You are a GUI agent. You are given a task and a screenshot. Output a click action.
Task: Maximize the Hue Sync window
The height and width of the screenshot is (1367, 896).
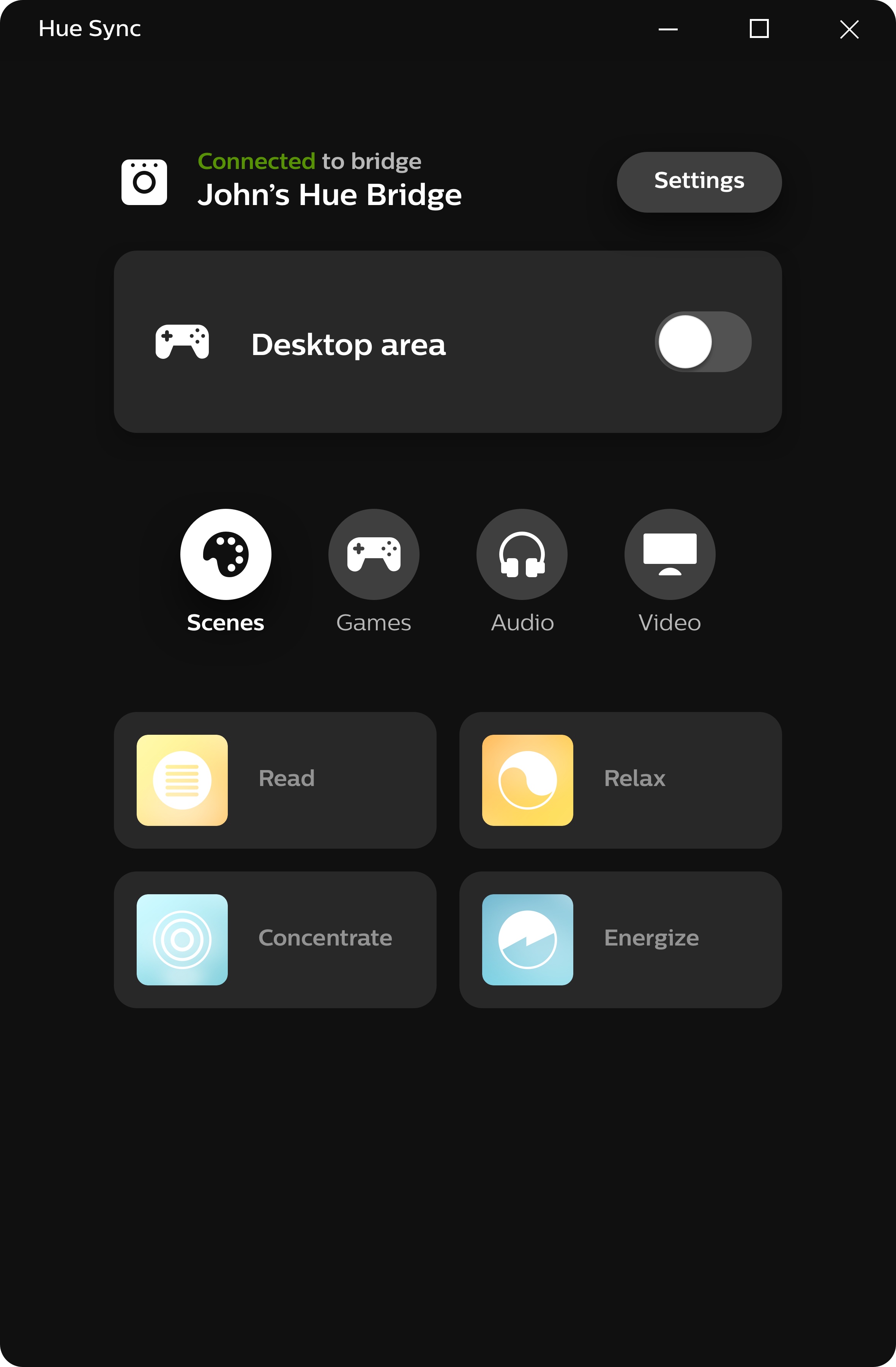[759, 29]
